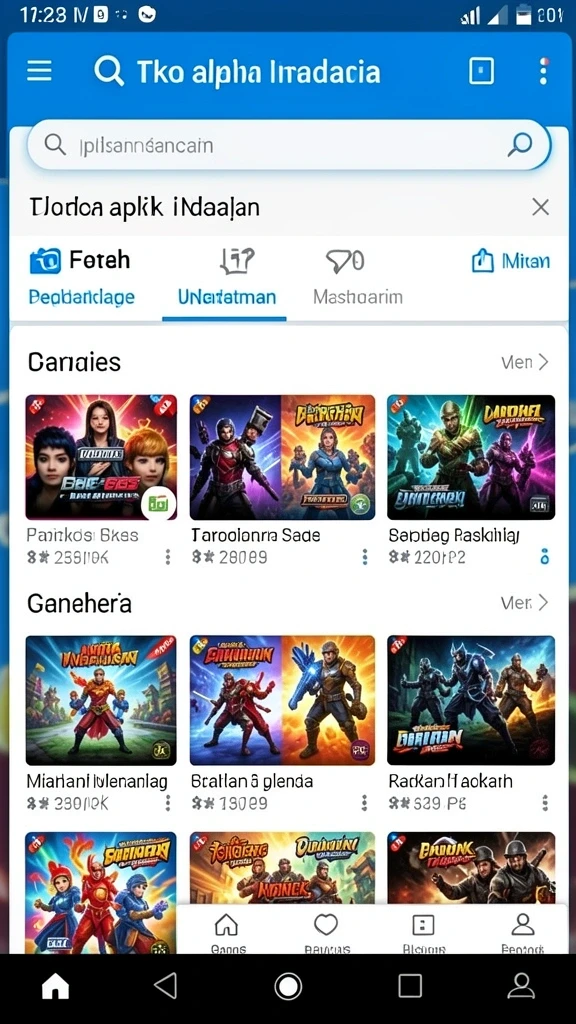Tap the system back triangle button
576x1024 pixels.
[x=166, y=985]
